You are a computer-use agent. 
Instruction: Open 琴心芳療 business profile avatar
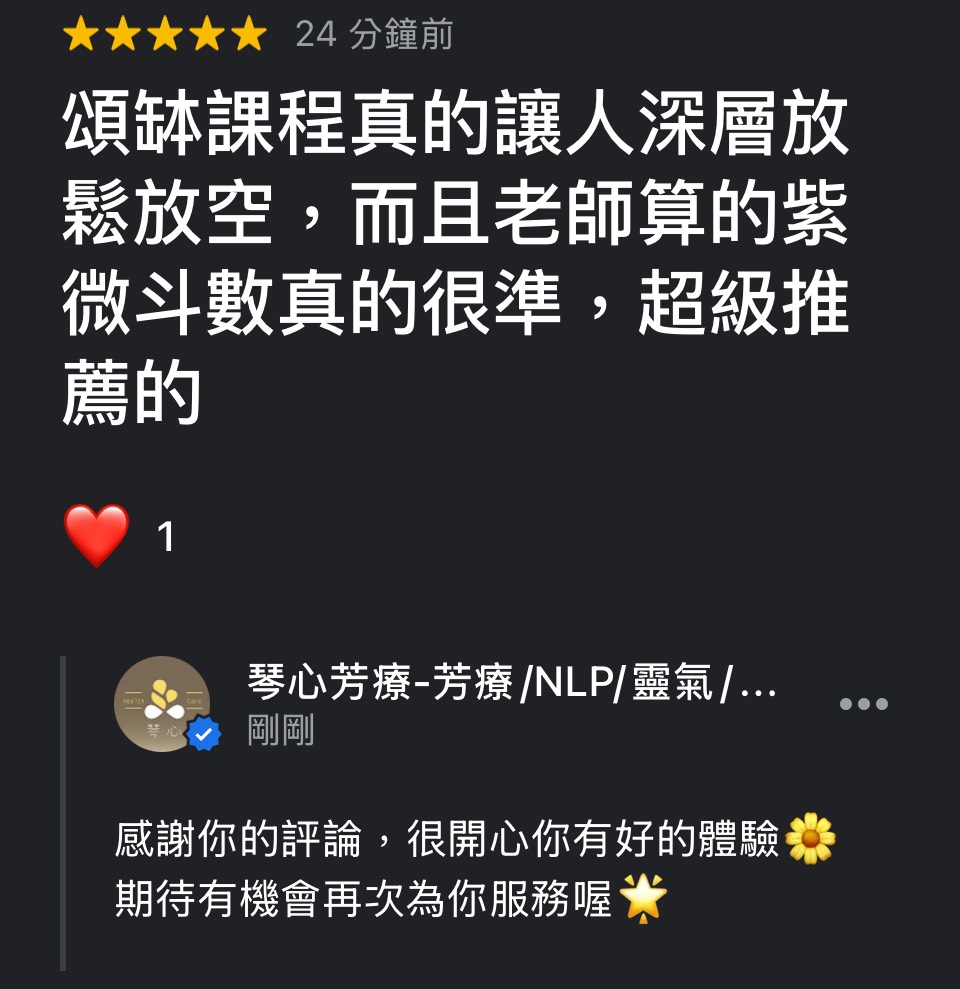(162, 704)
